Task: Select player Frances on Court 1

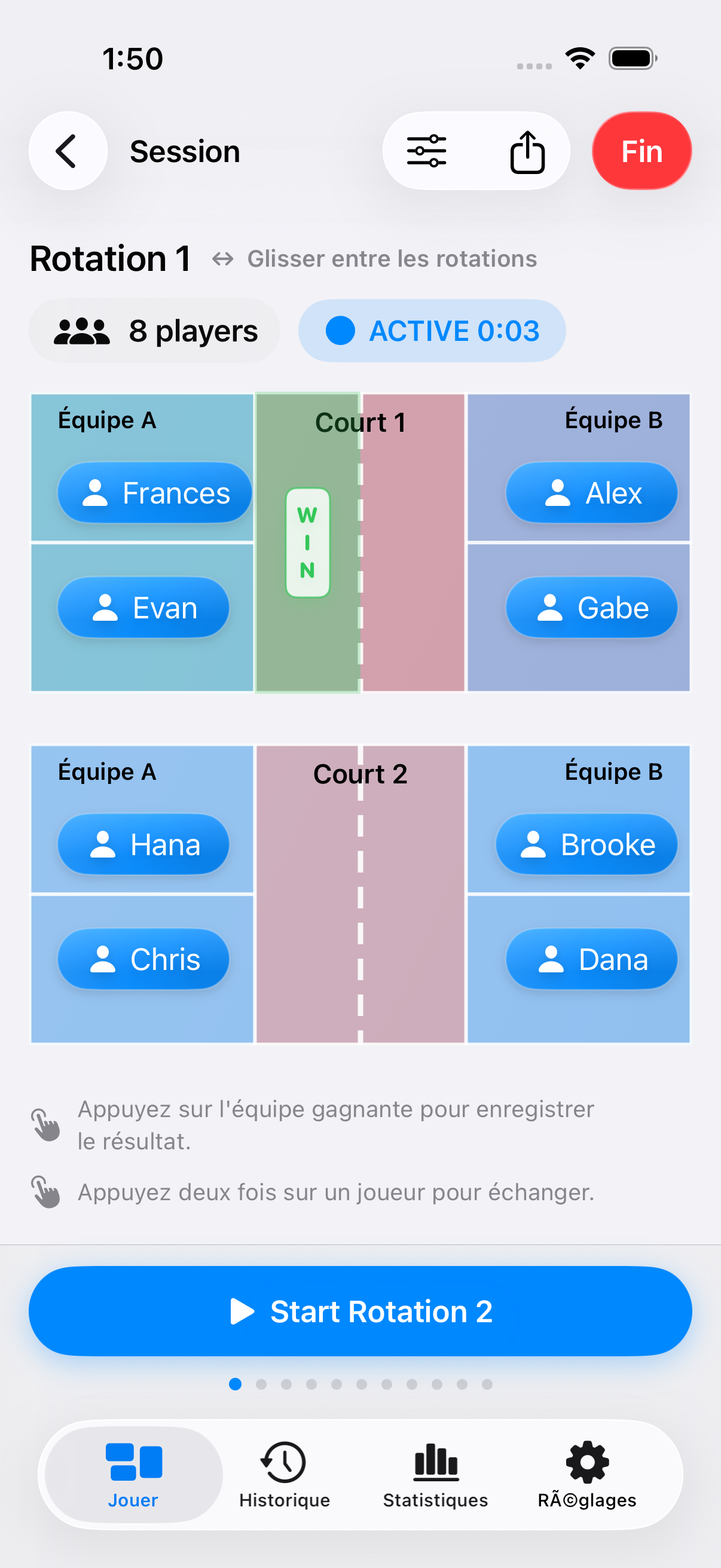Action: (155, 492)
